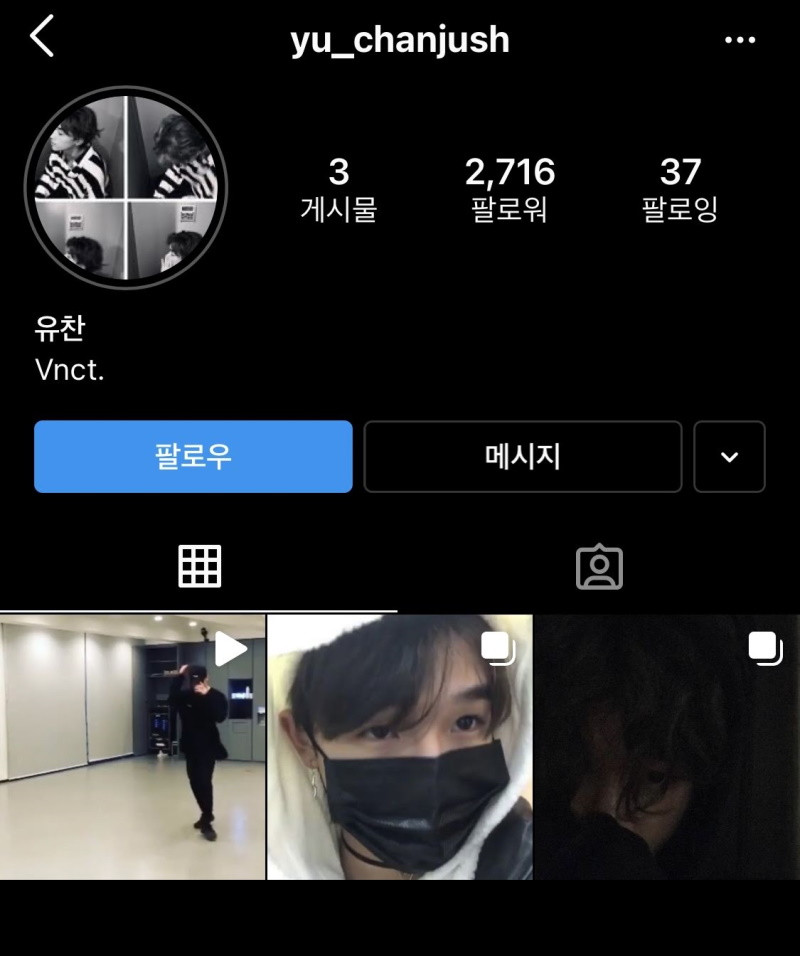View the 37 following list

pyautogui.click(x=680, y=188)
